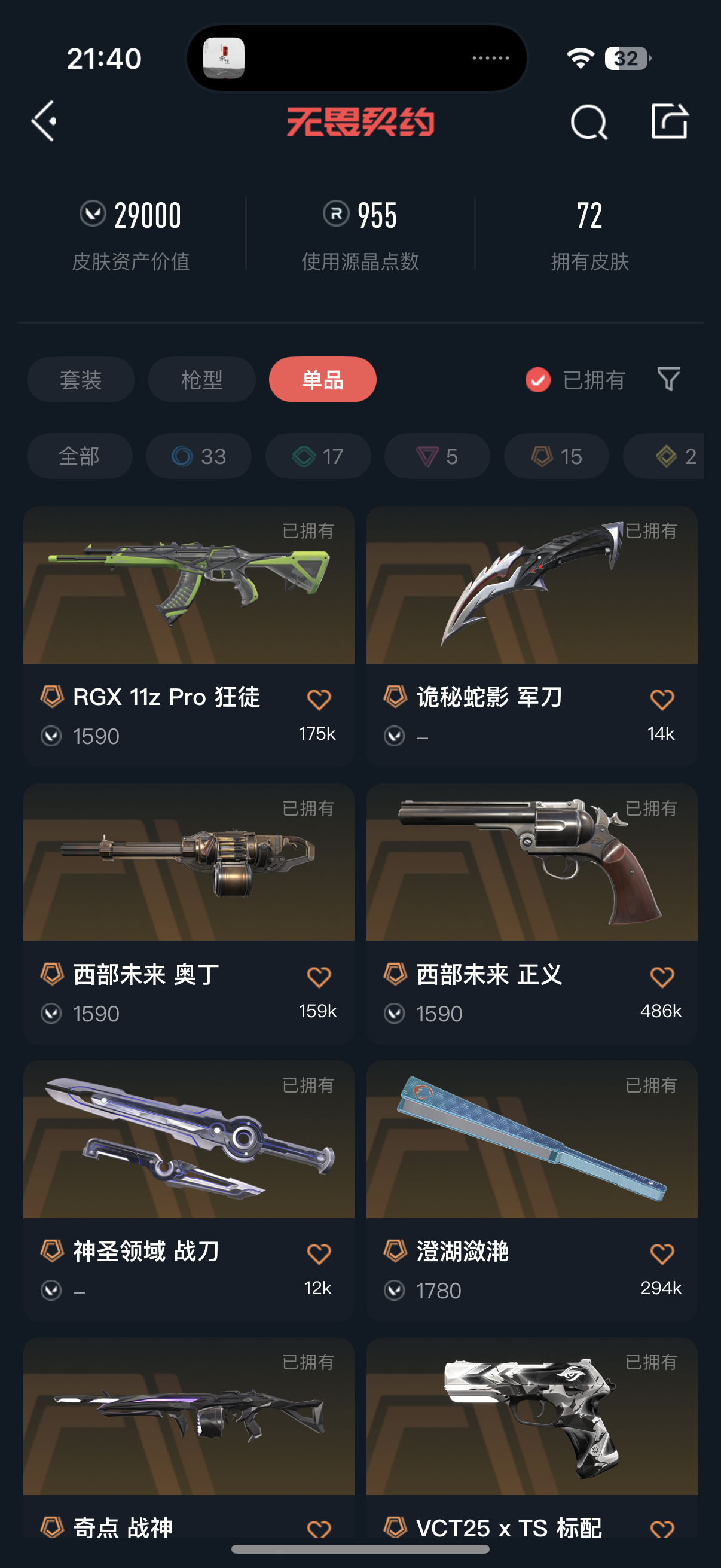This screenshot has width=721, height=1568.
Task: Toggle the 已拥有 owned-only checkbox
Action: [538, 380]
